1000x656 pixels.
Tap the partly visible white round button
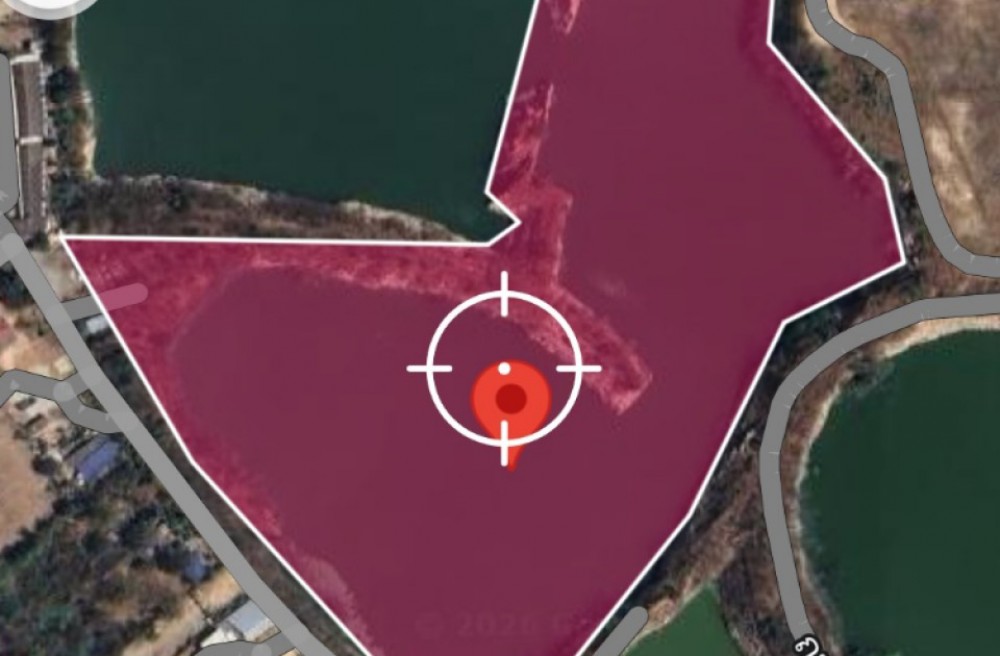[x=47, y=6]
